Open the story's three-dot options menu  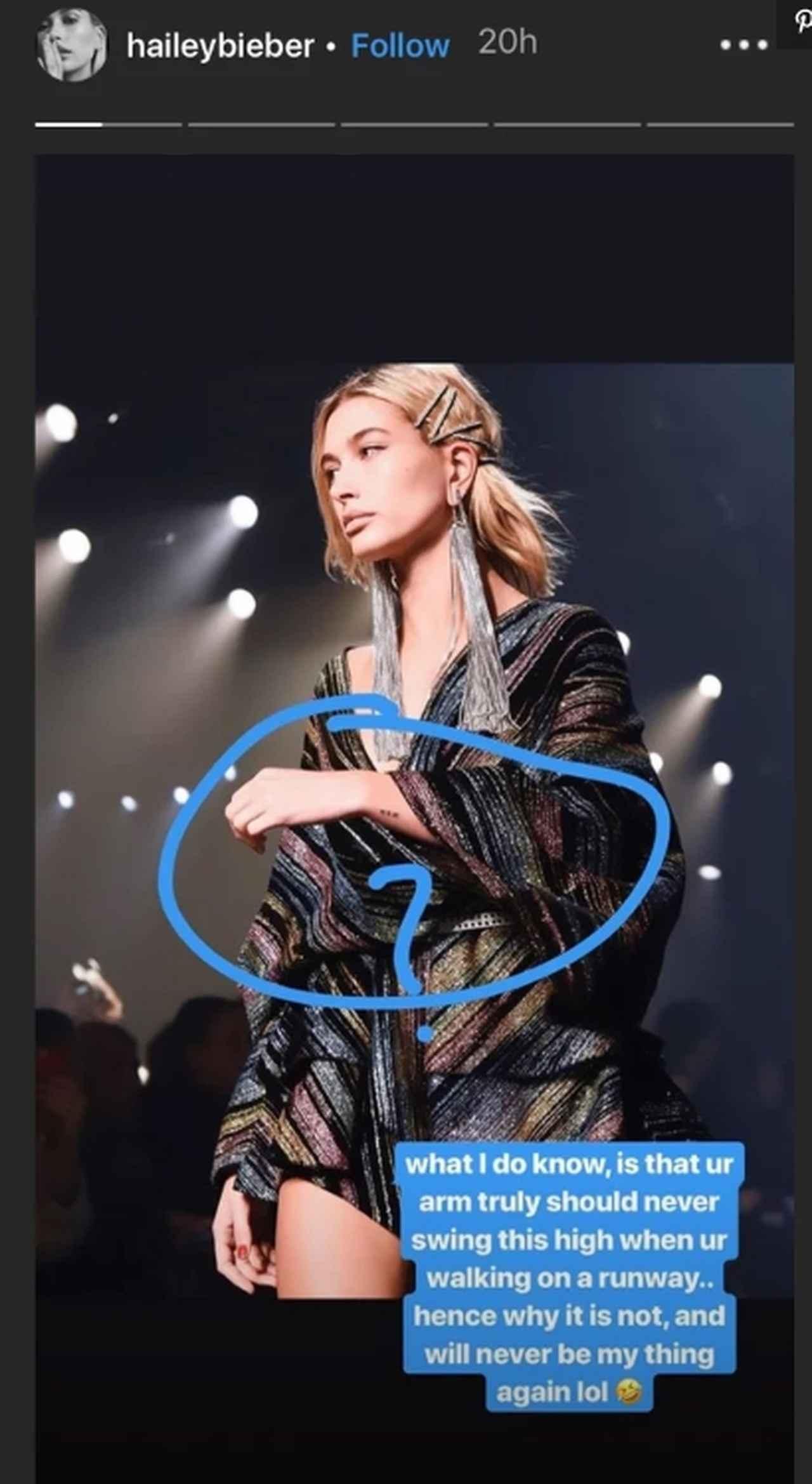(x=743, y=46)
